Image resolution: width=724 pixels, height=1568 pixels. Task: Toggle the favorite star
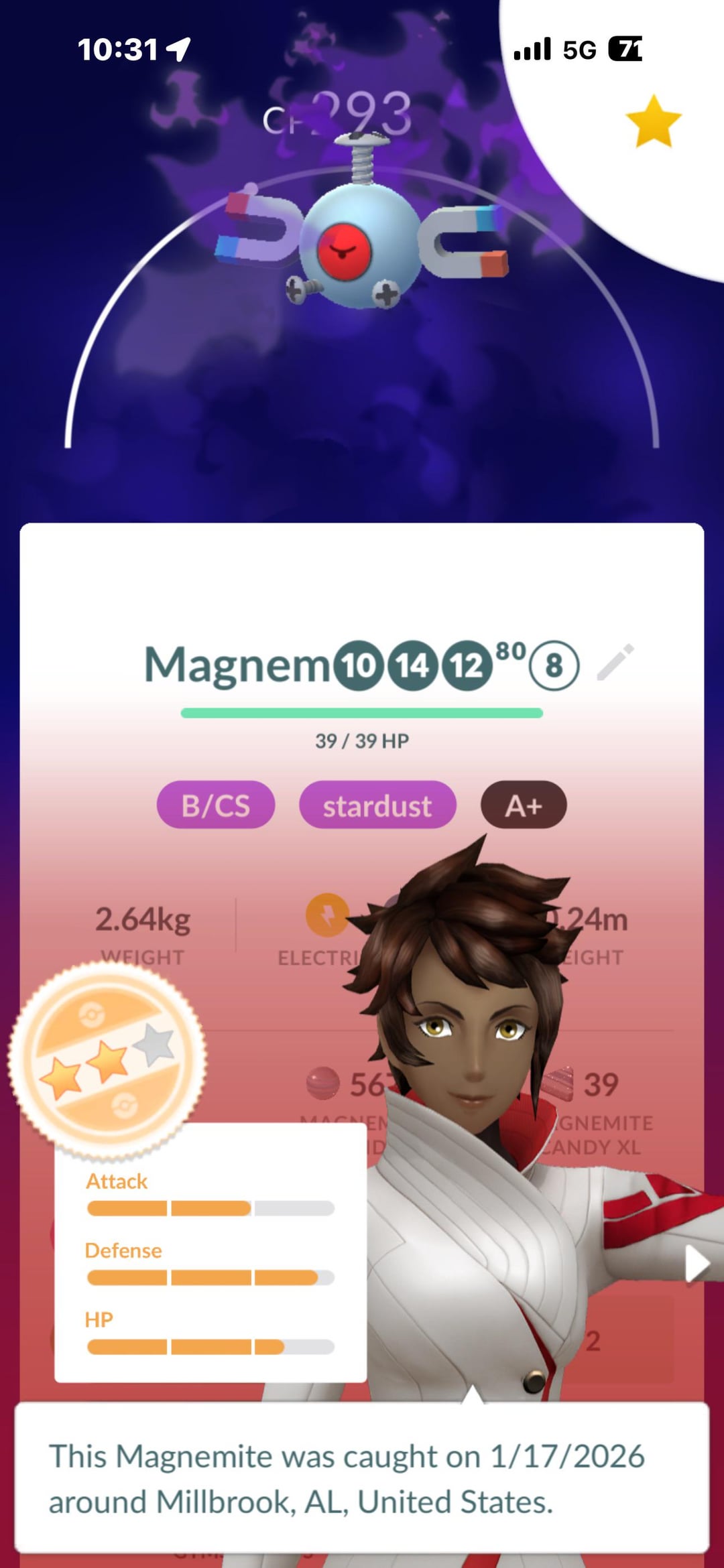pos(653,121)
